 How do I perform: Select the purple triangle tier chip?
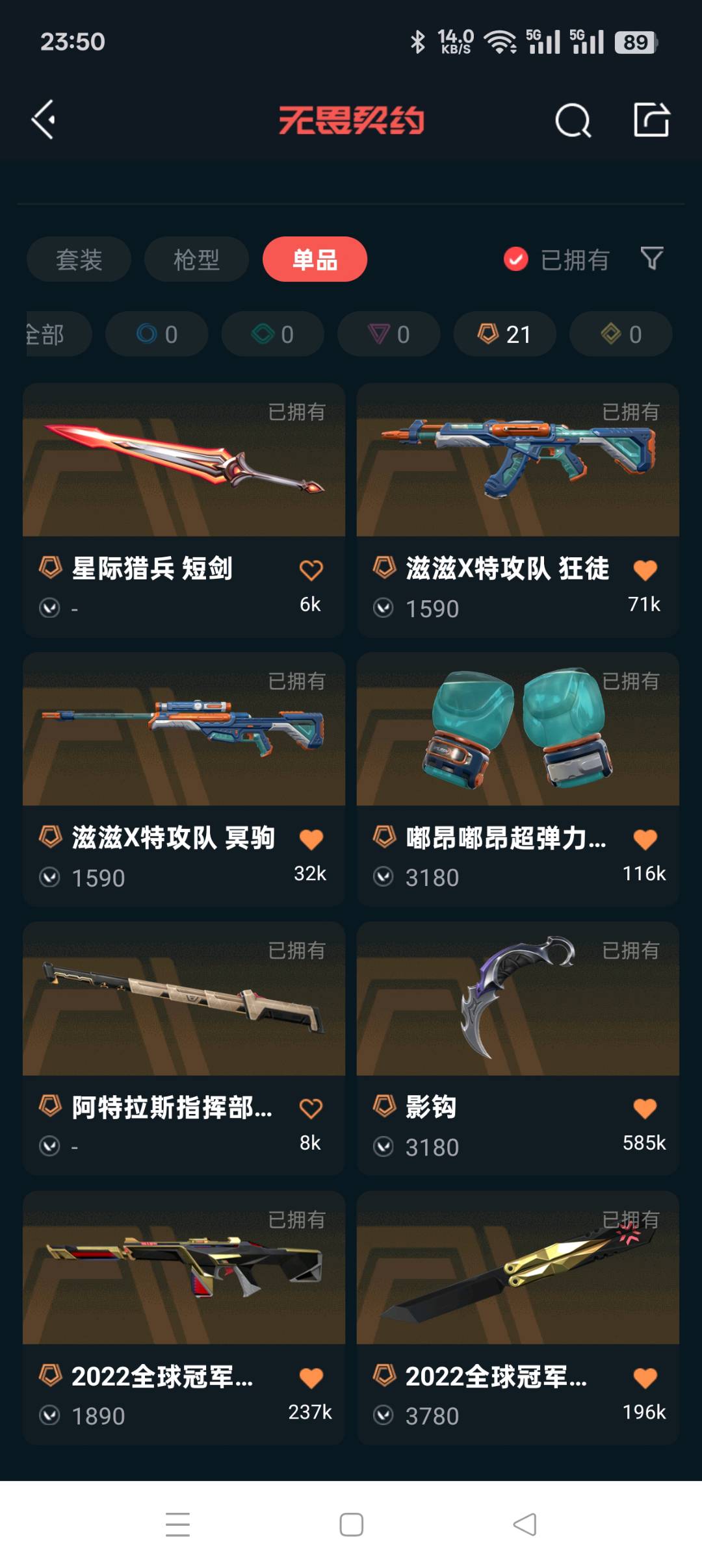(x=389, y=334)
